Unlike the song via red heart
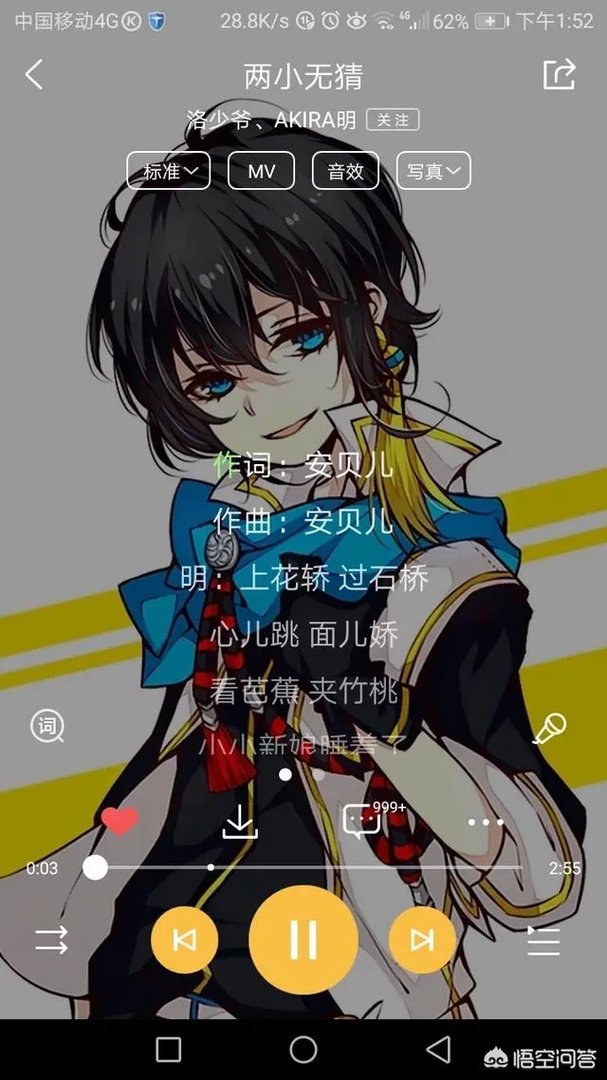 (x=120, y=822)
